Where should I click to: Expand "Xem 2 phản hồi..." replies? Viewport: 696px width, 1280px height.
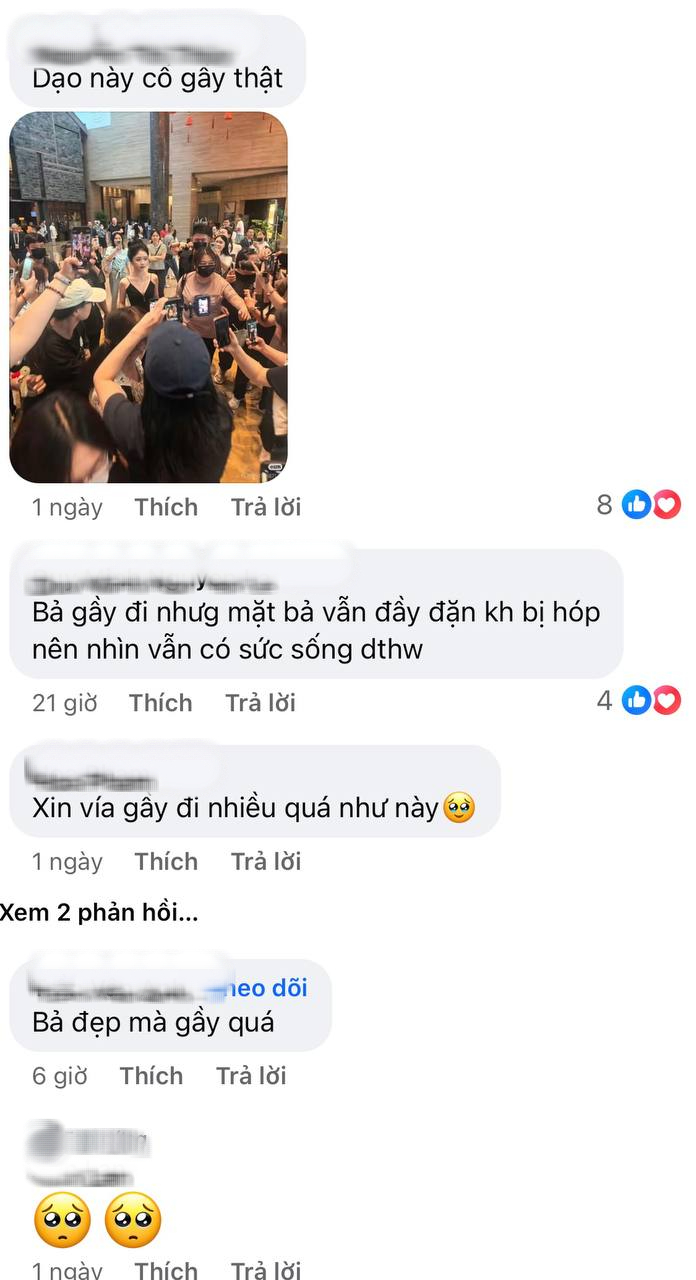tap(99, 913)
